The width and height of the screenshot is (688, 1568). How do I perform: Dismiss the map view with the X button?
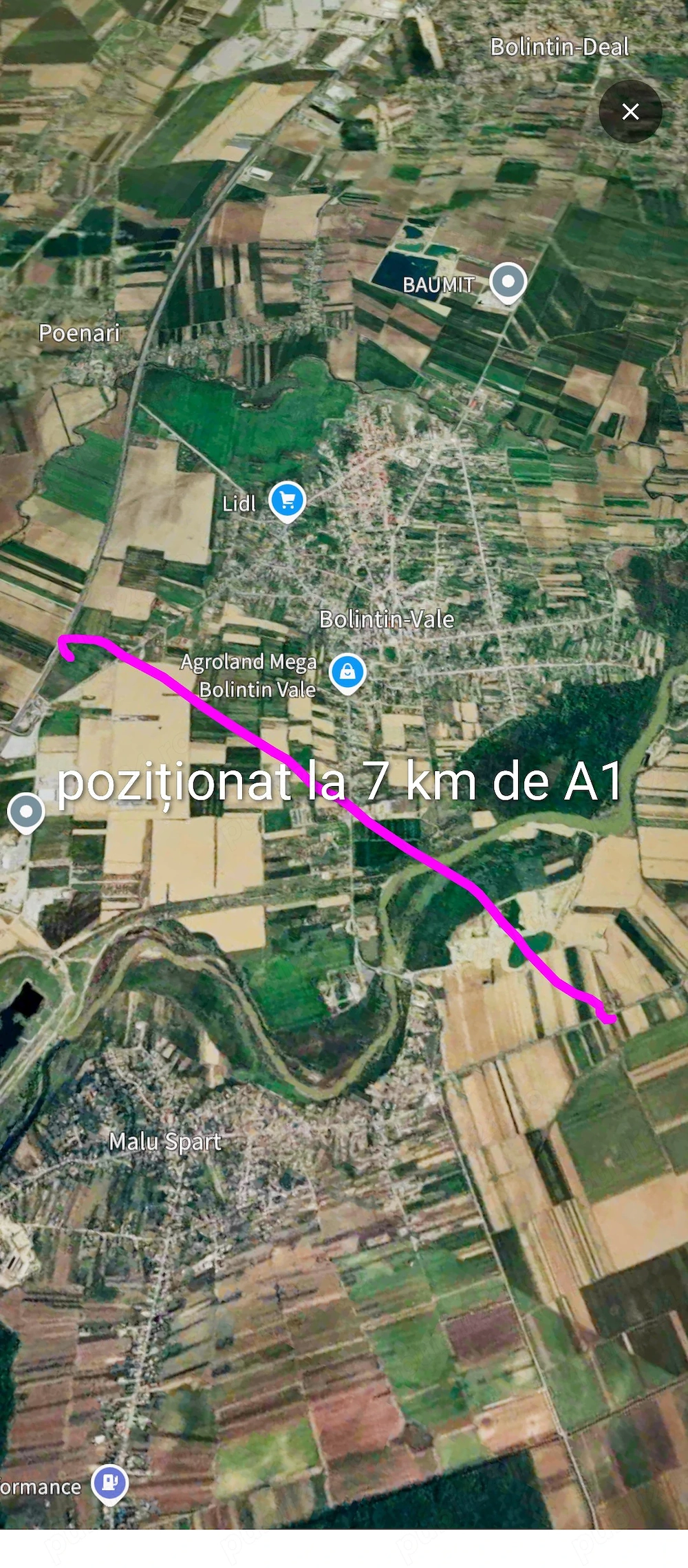point(630,112)
